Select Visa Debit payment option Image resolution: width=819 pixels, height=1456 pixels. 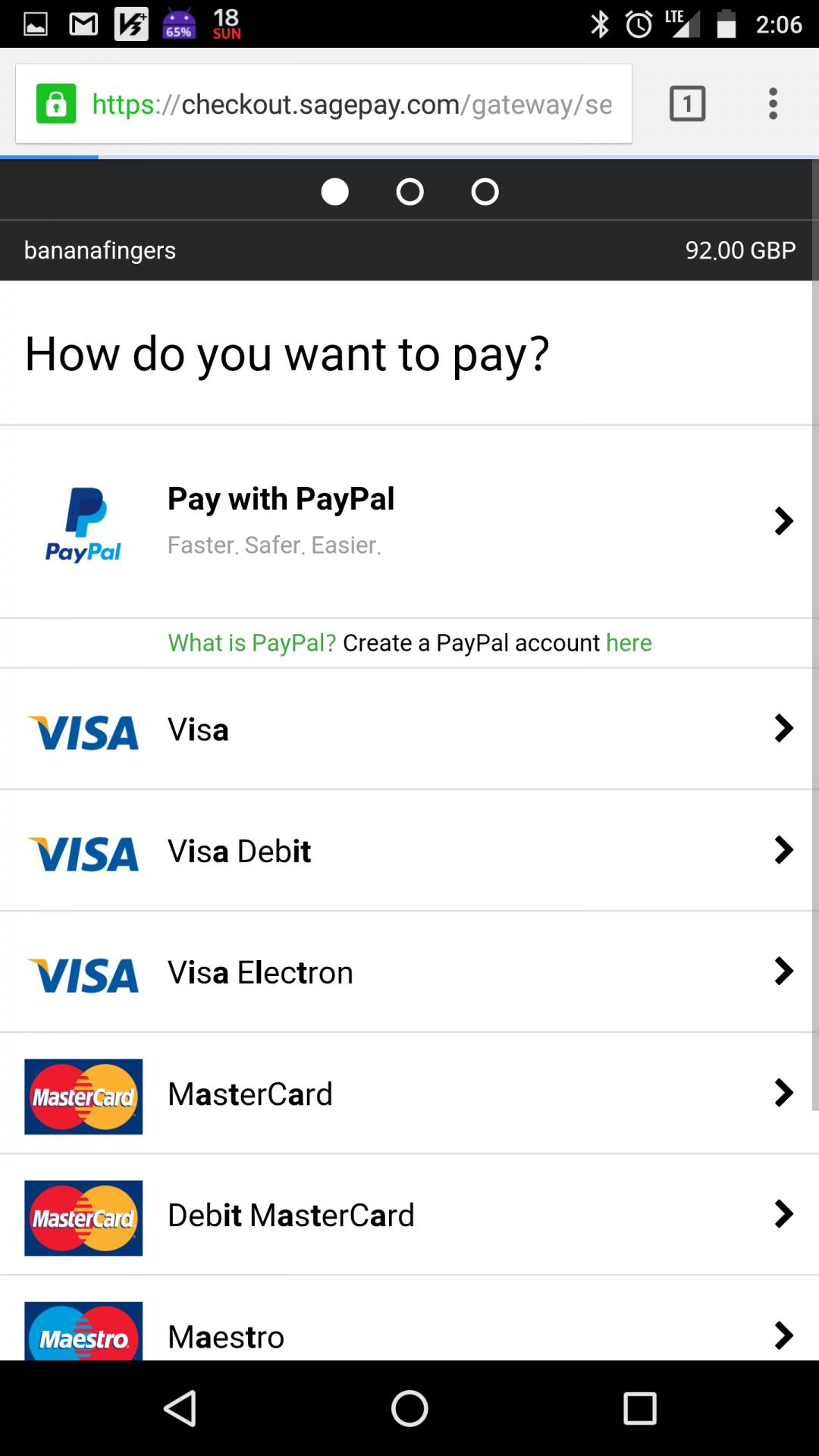click(409, 851)
